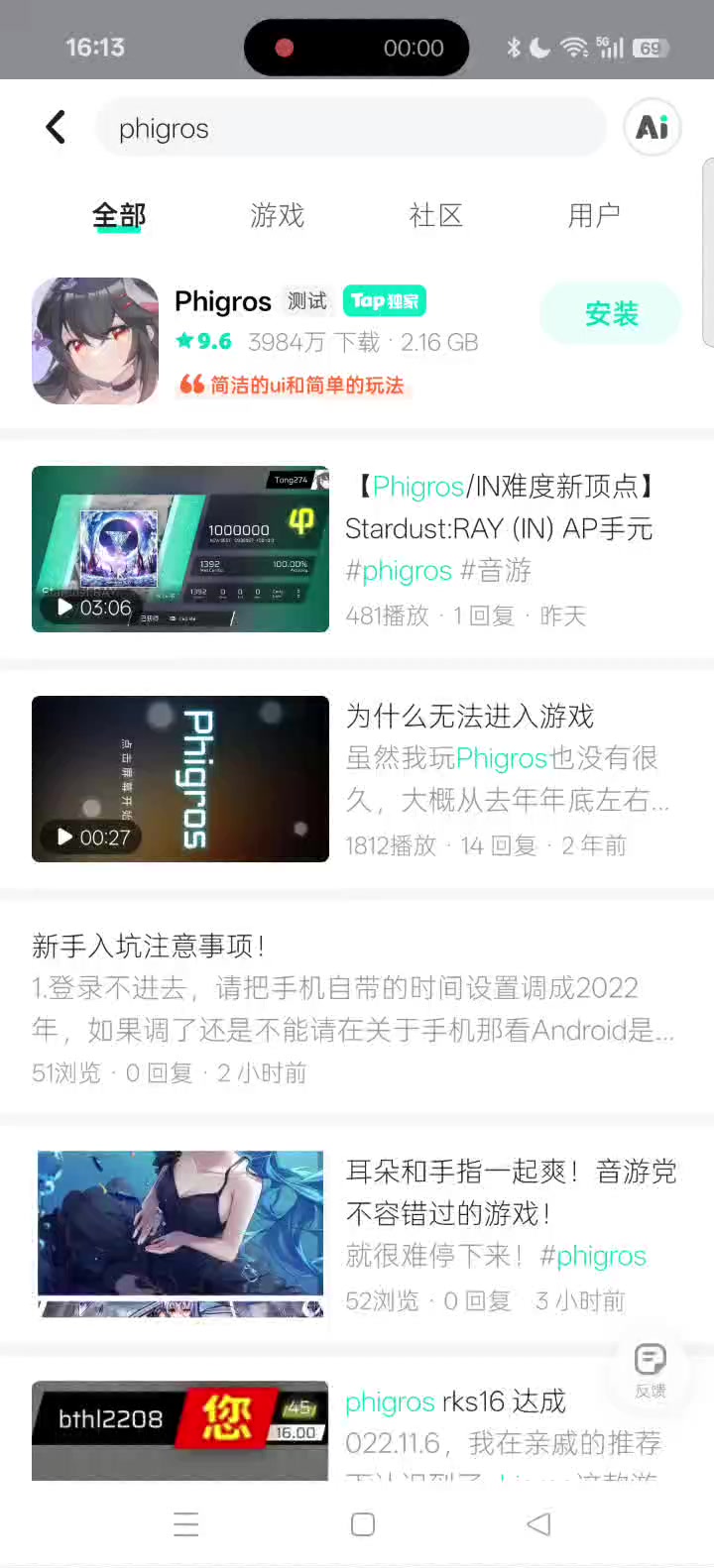The height and width of the screenshot is (1568, 714).
Task: Tap the system back button
Action: point(538,1524)
